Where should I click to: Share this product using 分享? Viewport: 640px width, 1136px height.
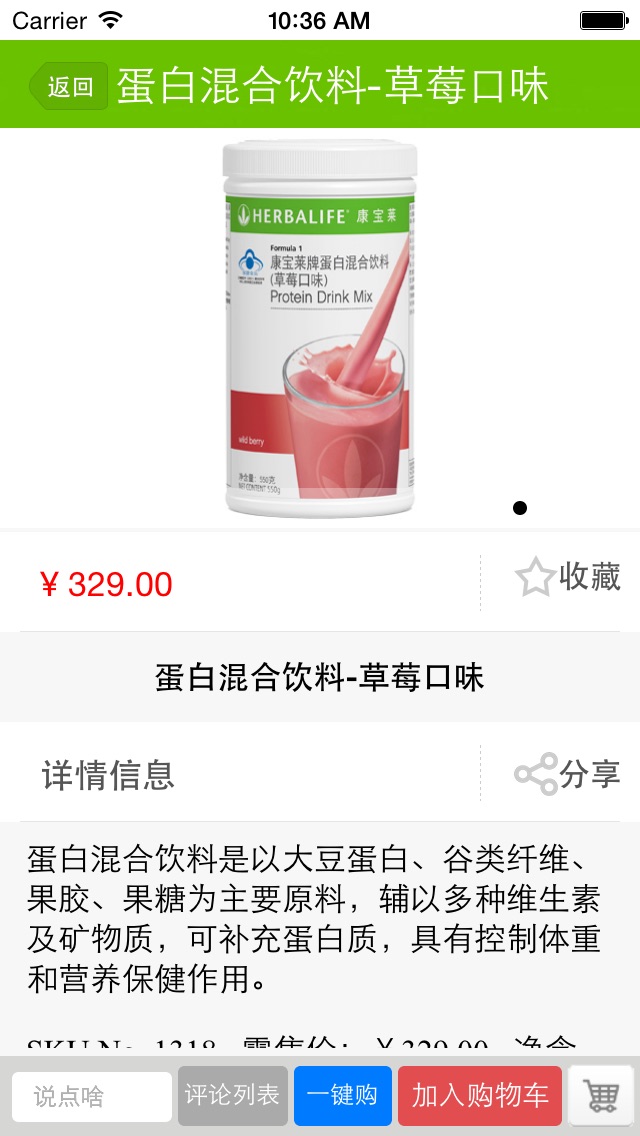click(x=567, y=774)
